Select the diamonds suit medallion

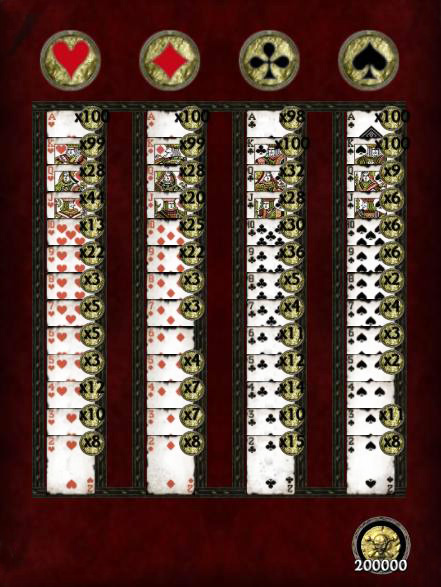point(170,60)
